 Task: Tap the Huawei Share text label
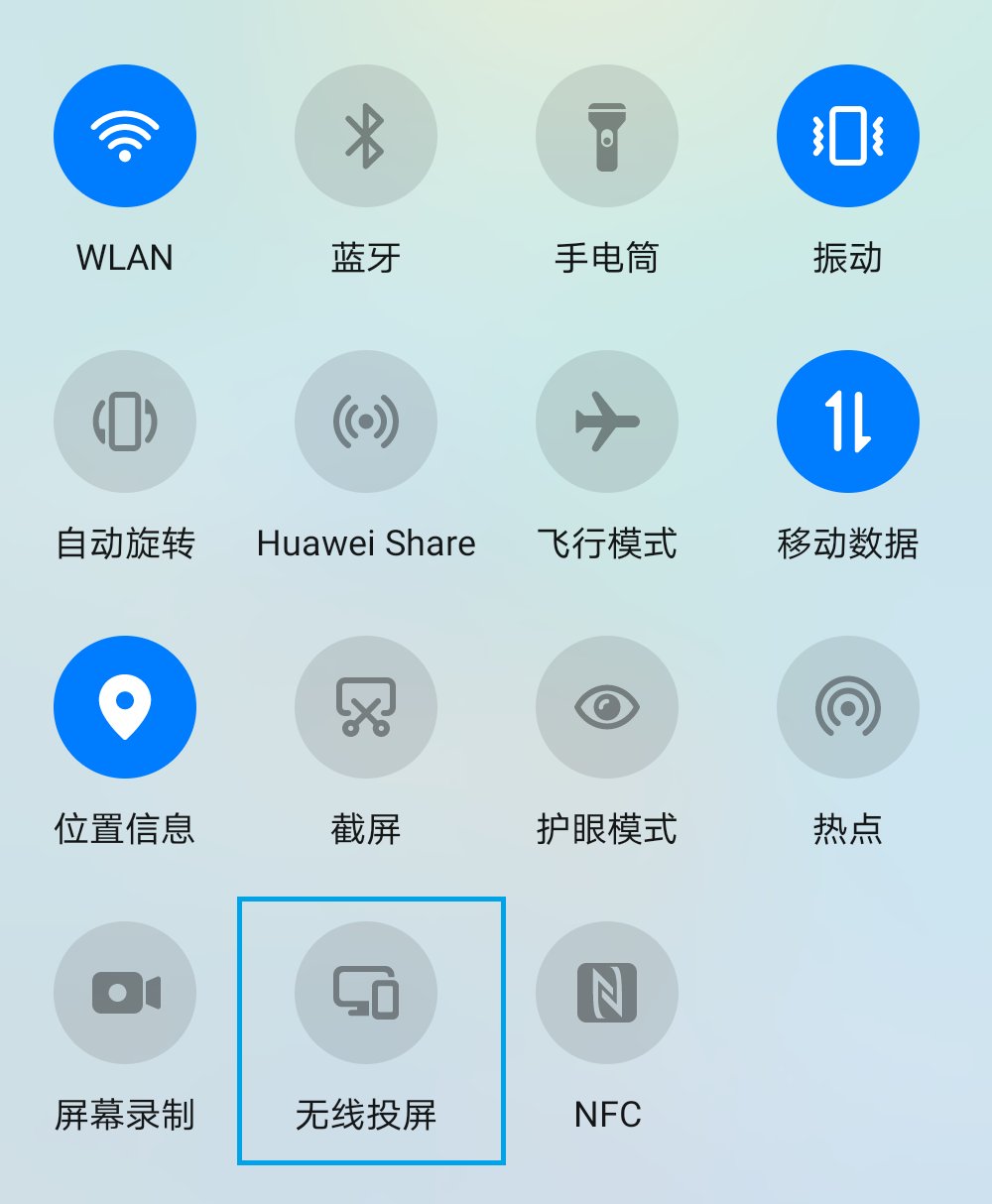(x=366, y=543)
